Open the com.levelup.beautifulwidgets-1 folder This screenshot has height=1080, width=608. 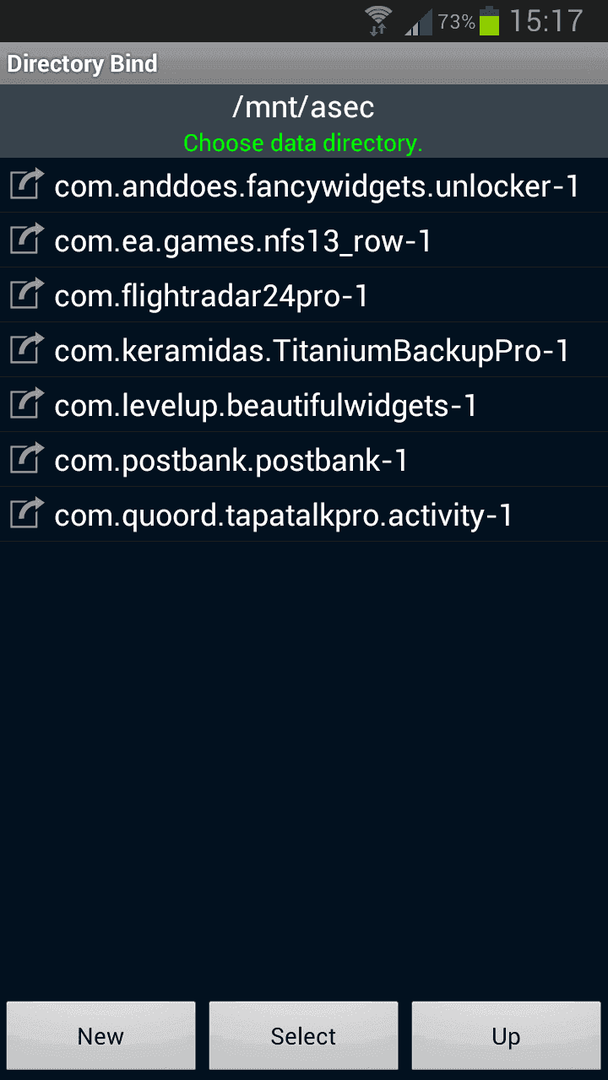(304, 405)
